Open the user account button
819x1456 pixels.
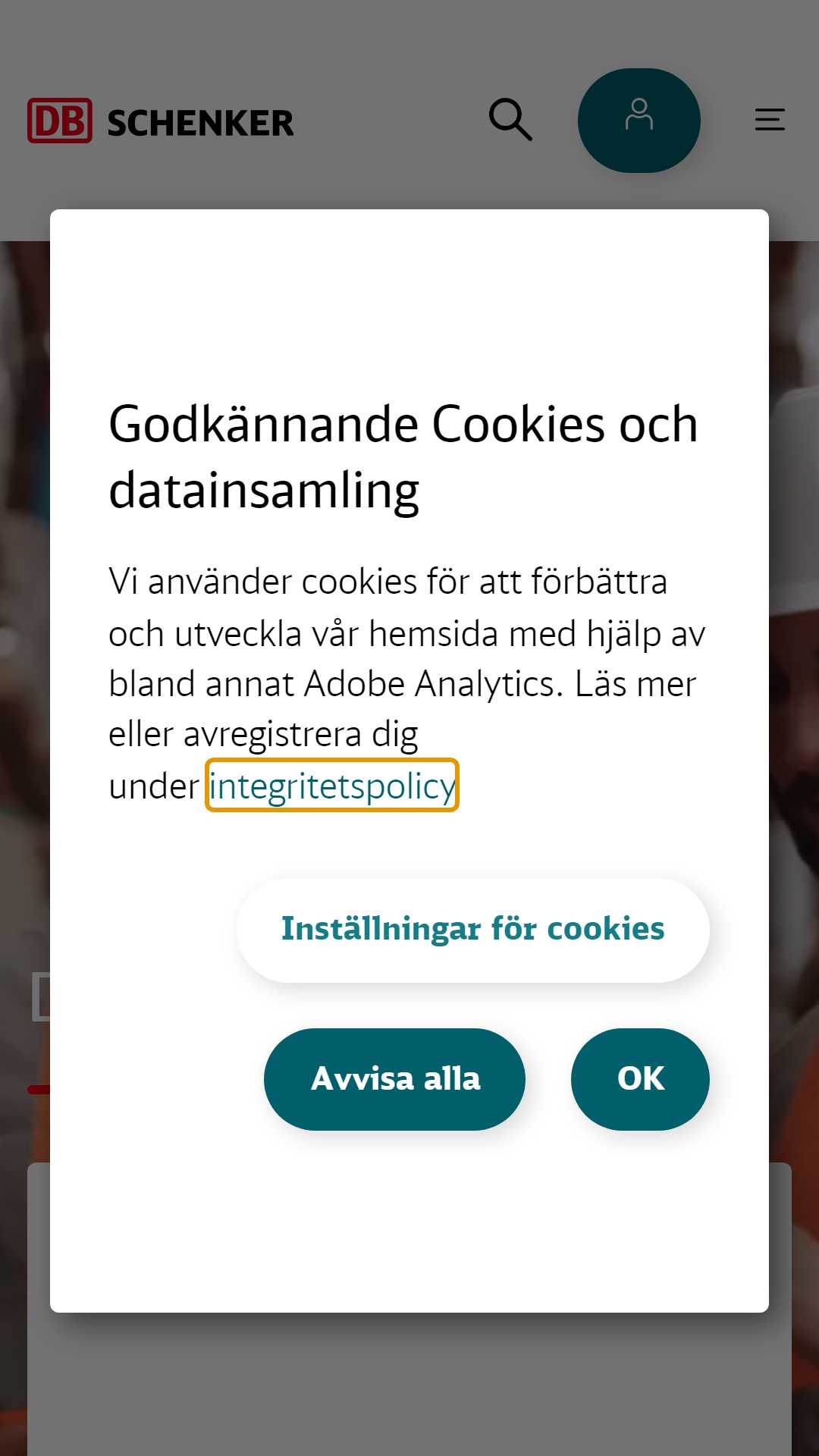tap(639, 121)
